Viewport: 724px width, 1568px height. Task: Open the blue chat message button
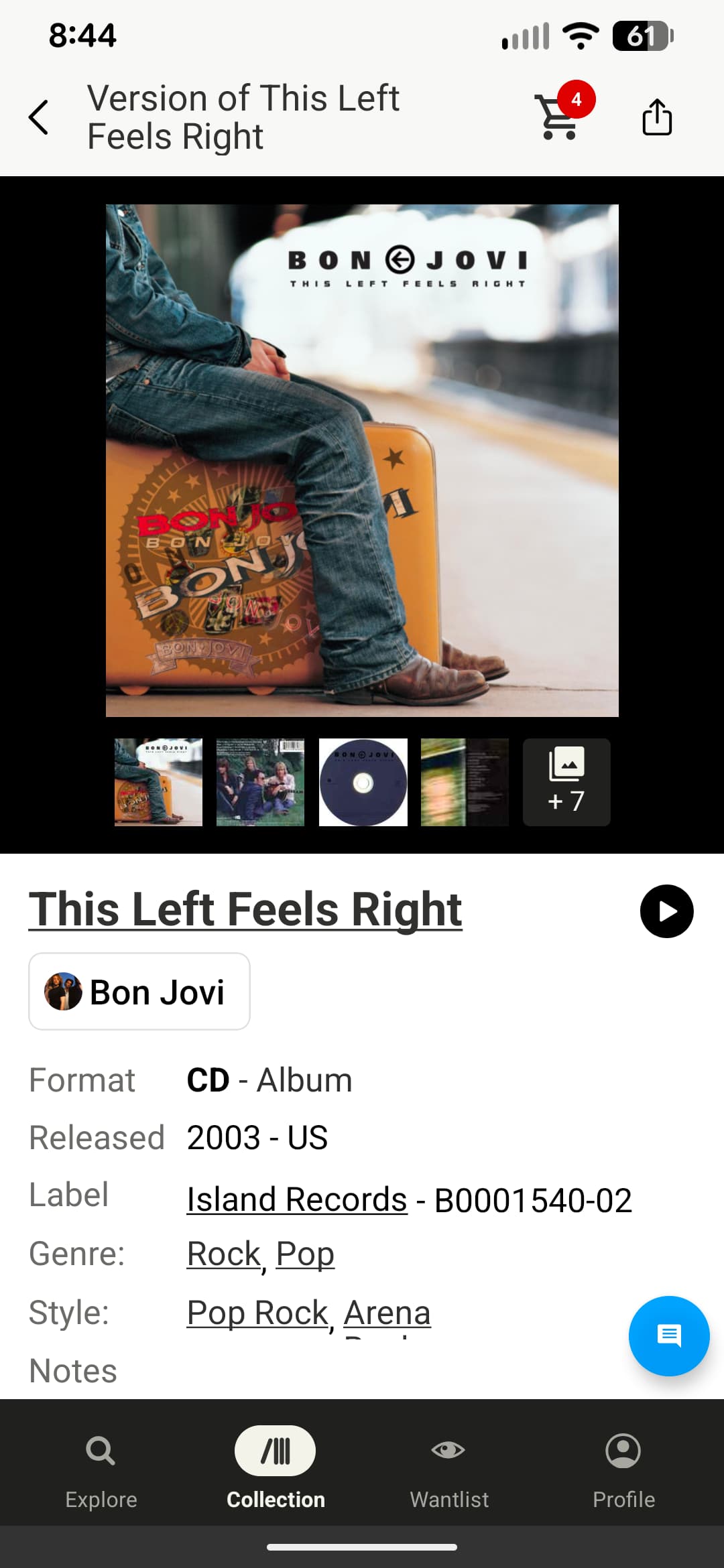[668, 1336]
